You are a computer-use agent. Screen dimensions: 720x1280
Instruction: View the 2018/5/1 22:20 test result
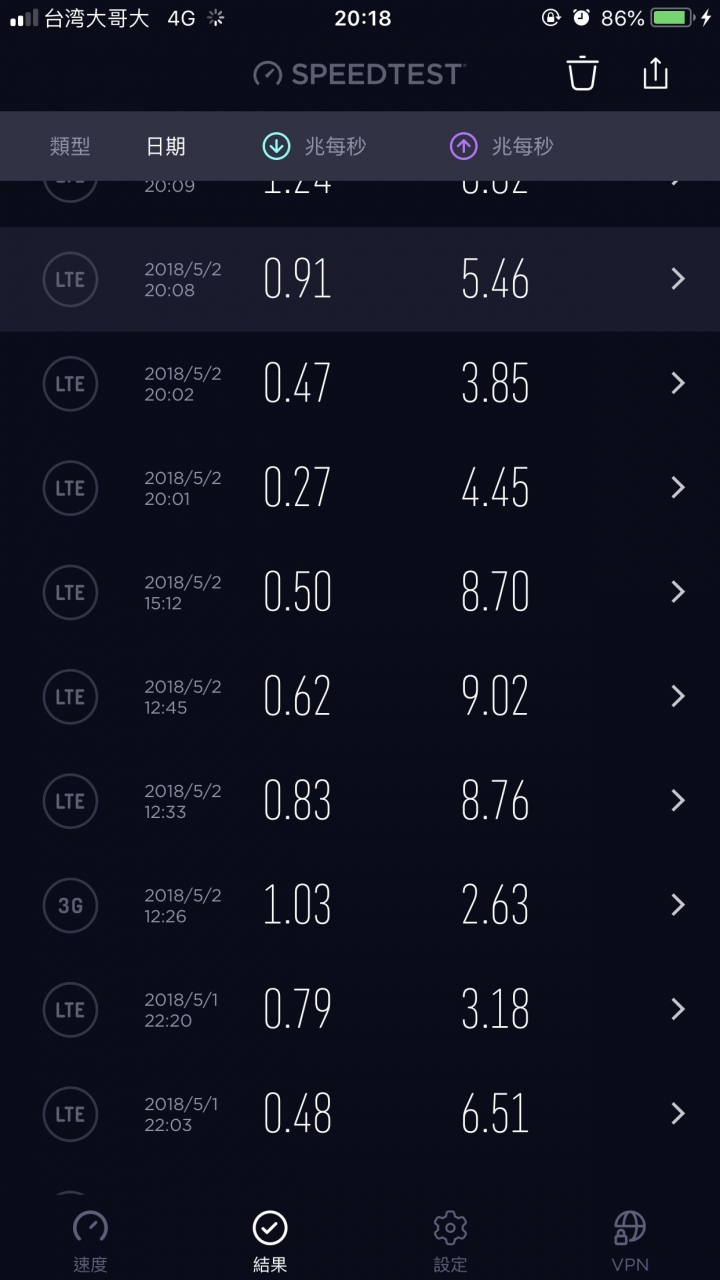360,1009
